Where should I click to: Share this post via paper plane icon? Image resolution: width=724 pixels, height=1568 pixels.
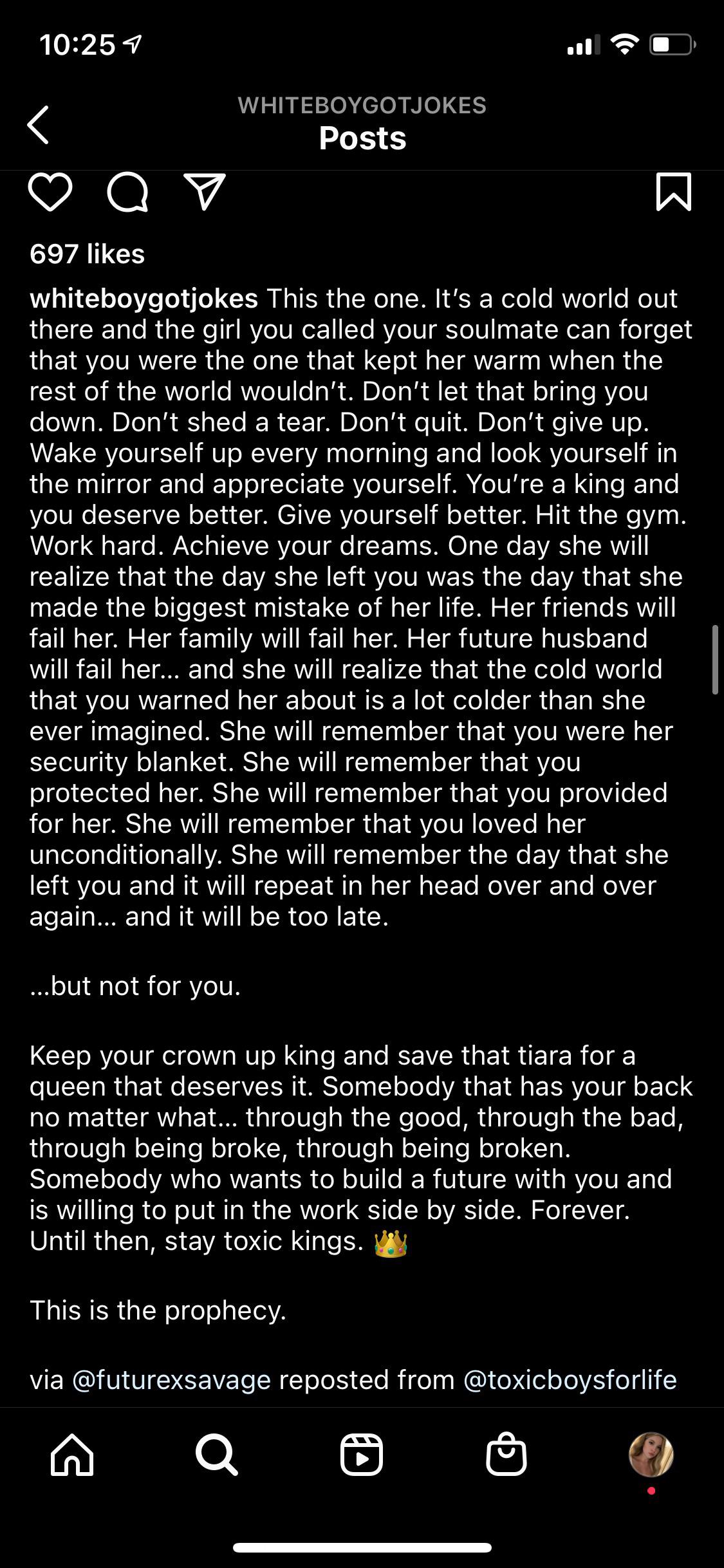click(205, 191)
